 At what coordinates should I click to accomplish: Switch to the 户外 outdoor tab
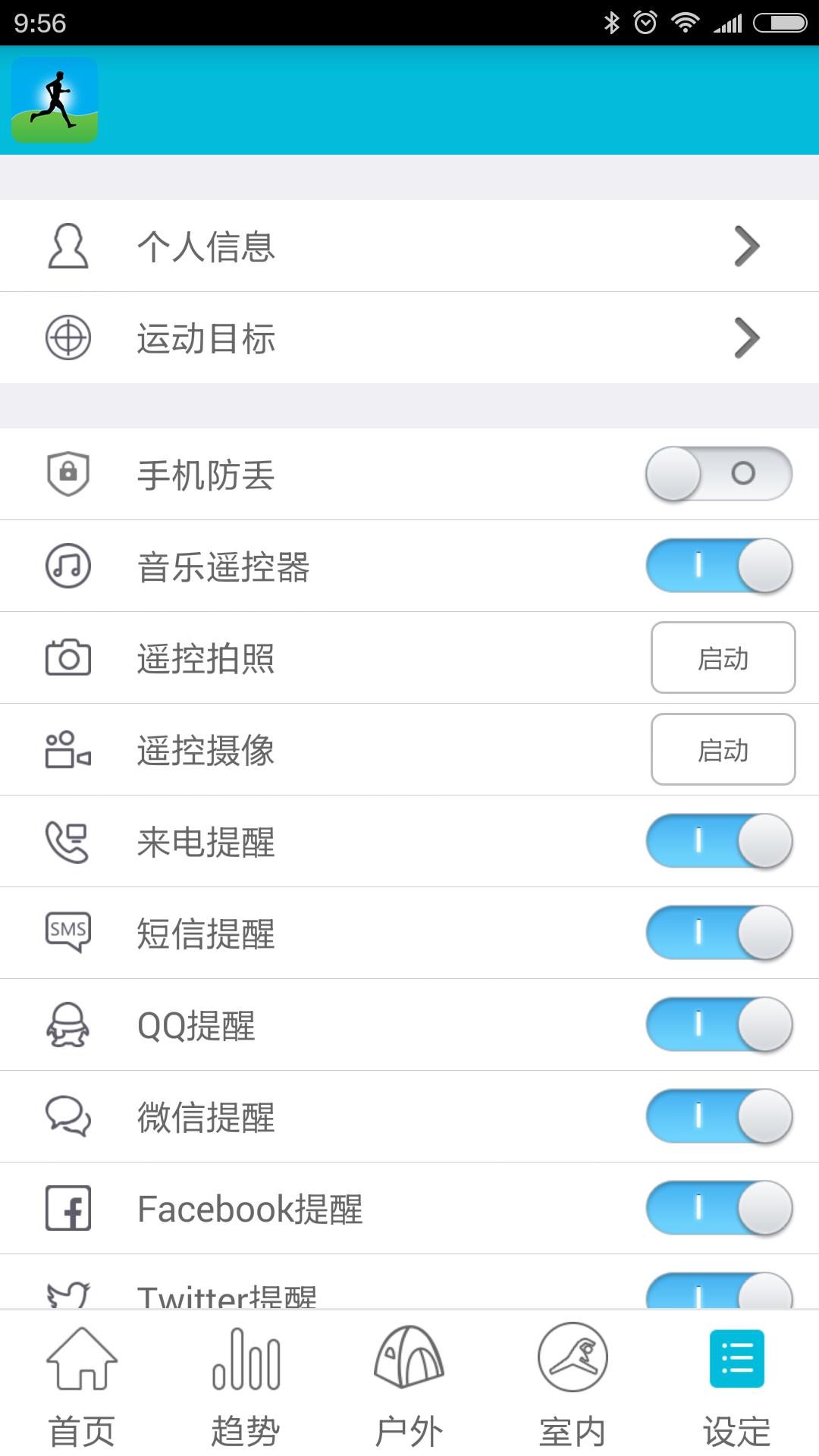tap(409, 1388)
